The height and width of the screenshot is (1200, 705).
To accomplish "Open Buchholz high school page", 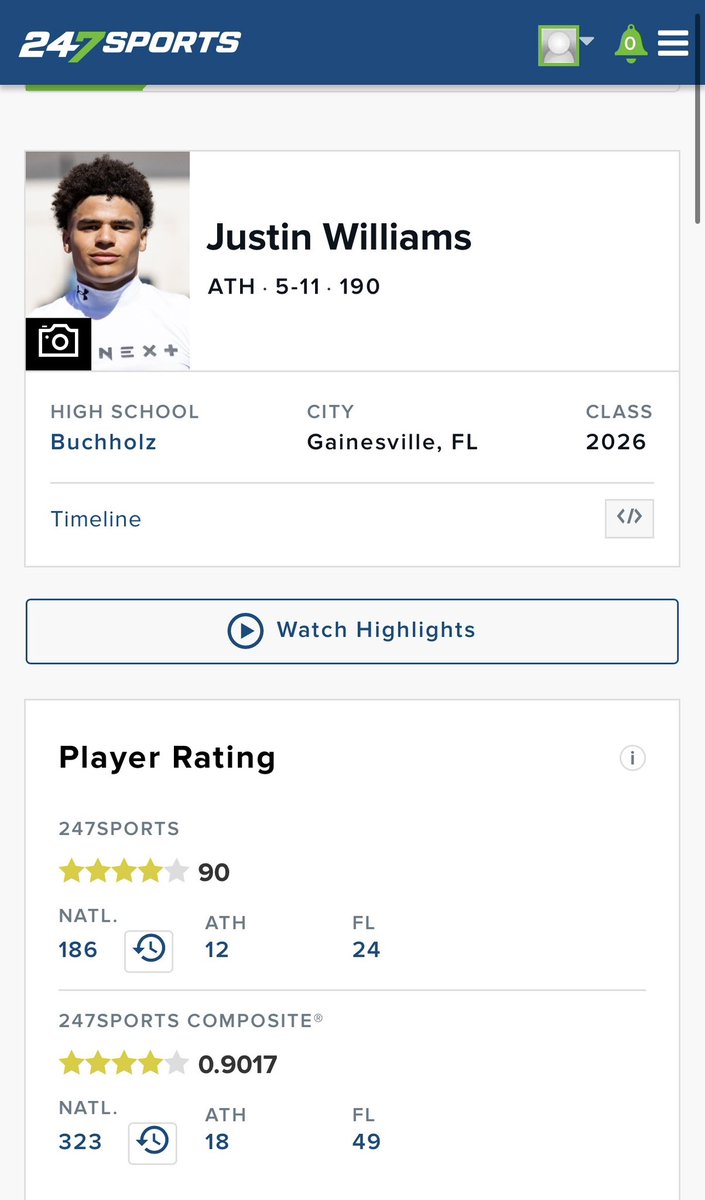I will click(103, 442).
